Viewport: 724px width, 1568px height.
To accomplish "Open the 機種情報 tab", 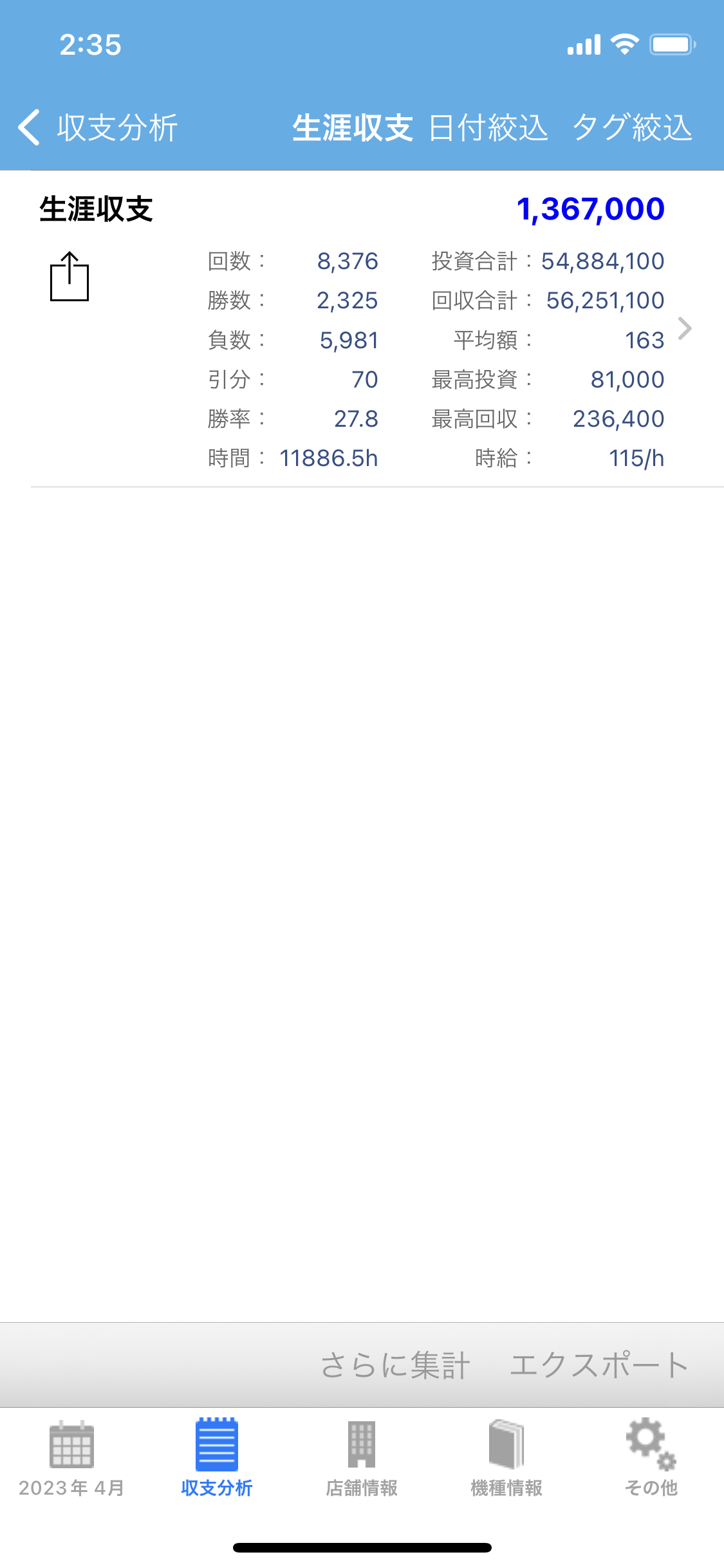I will click(506, 1459).
